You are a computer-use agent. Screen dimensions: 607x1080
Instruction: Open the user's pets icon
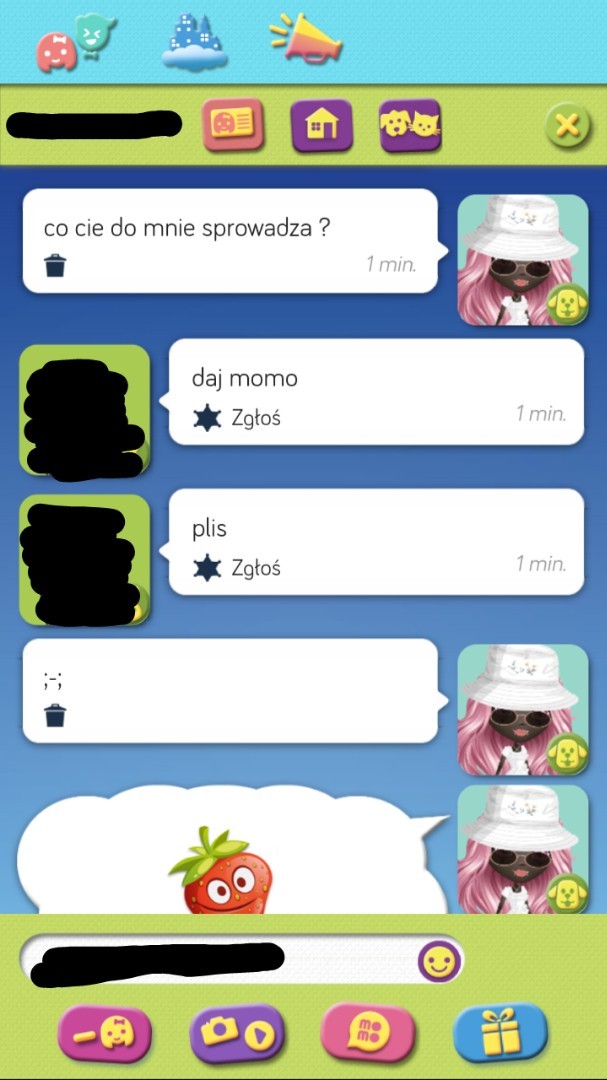[410, 125]
